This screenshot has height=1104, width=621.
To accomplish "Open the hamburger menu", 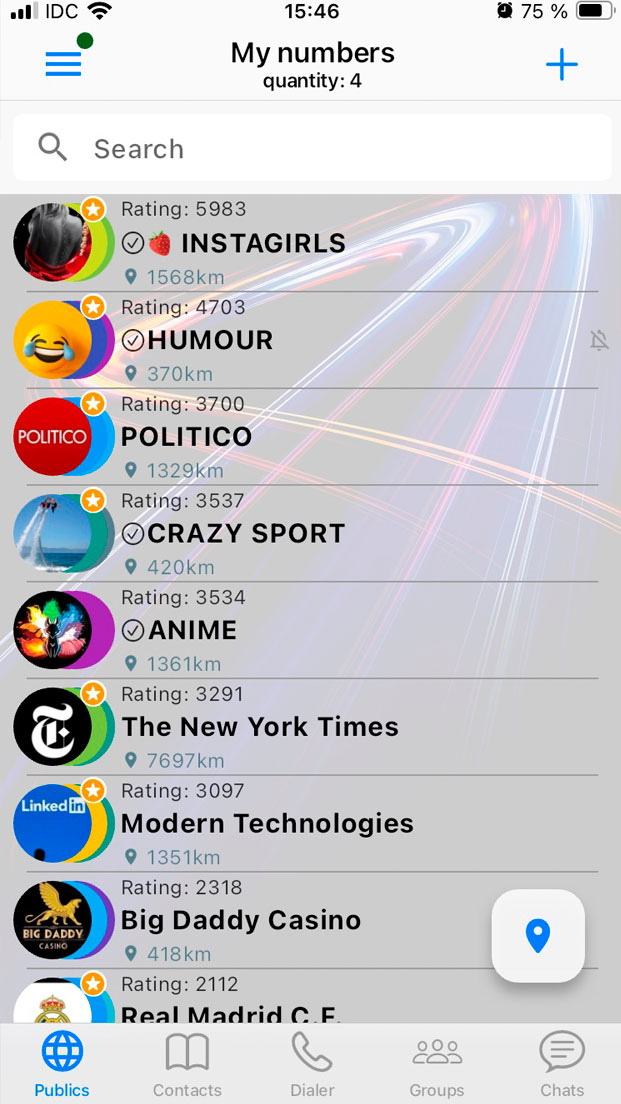I will click(x=63, y=64).
